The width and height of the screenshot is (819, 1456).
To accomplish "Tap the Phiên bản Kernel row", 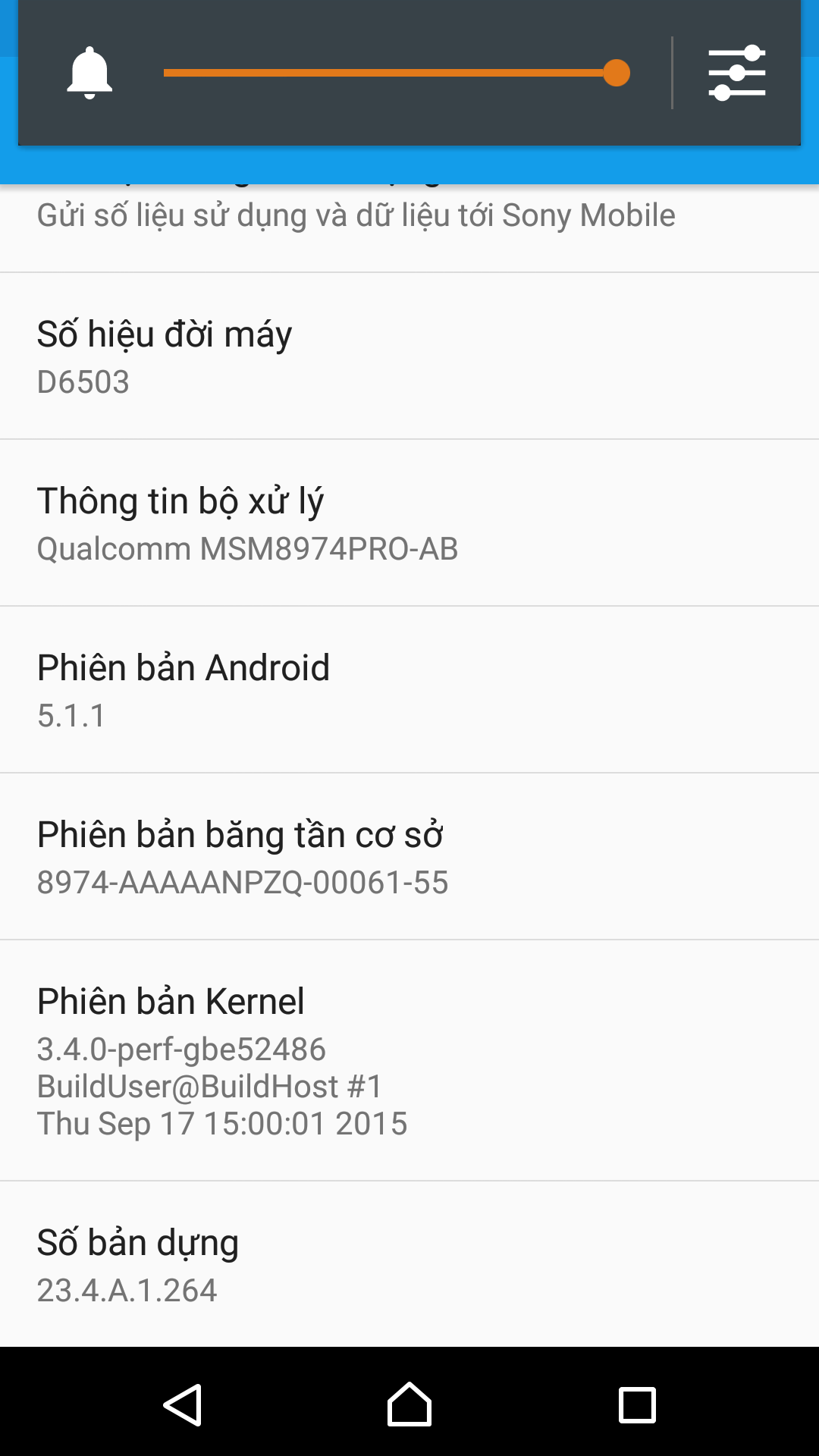I will (x=409, y=1059).
